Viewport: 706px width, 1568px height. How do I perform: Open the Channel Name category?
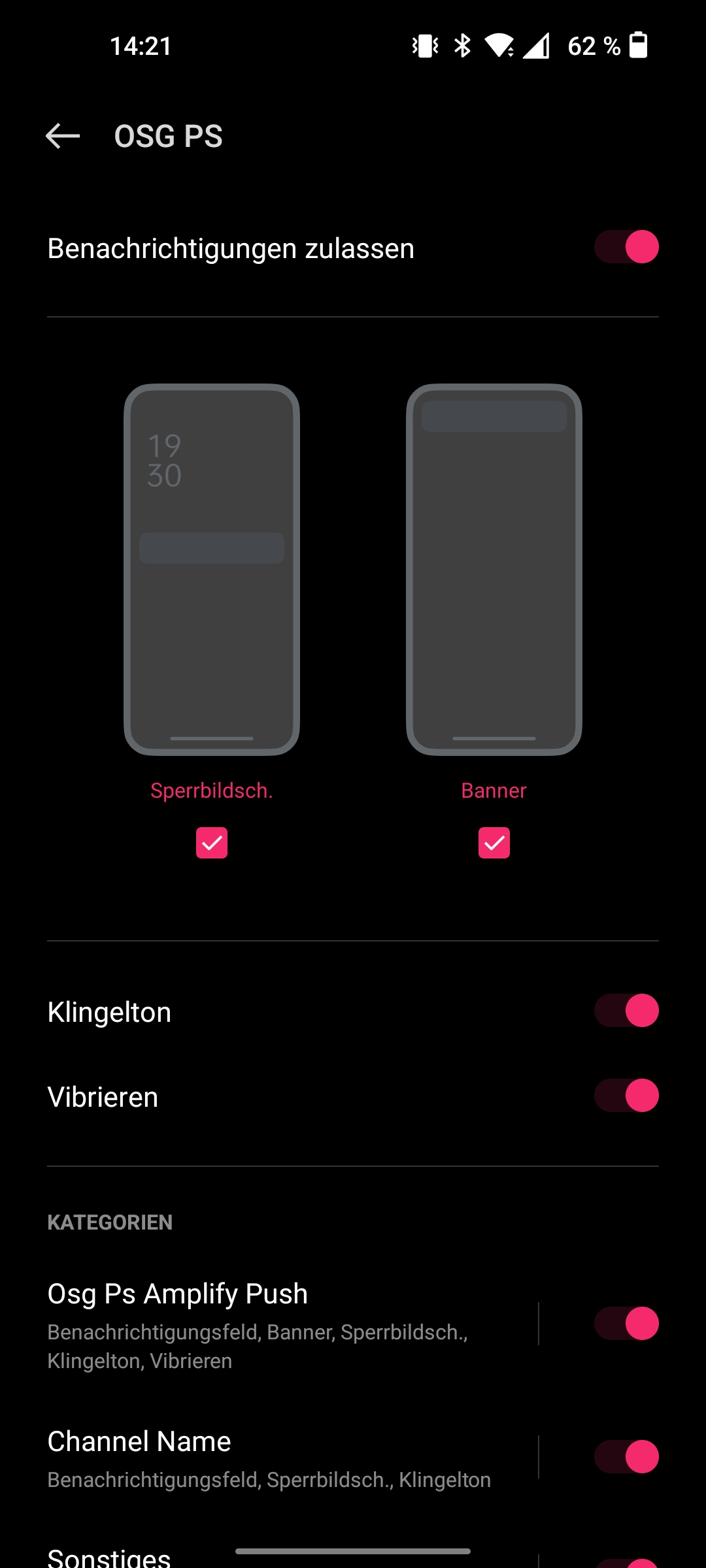click(288, 1458)
